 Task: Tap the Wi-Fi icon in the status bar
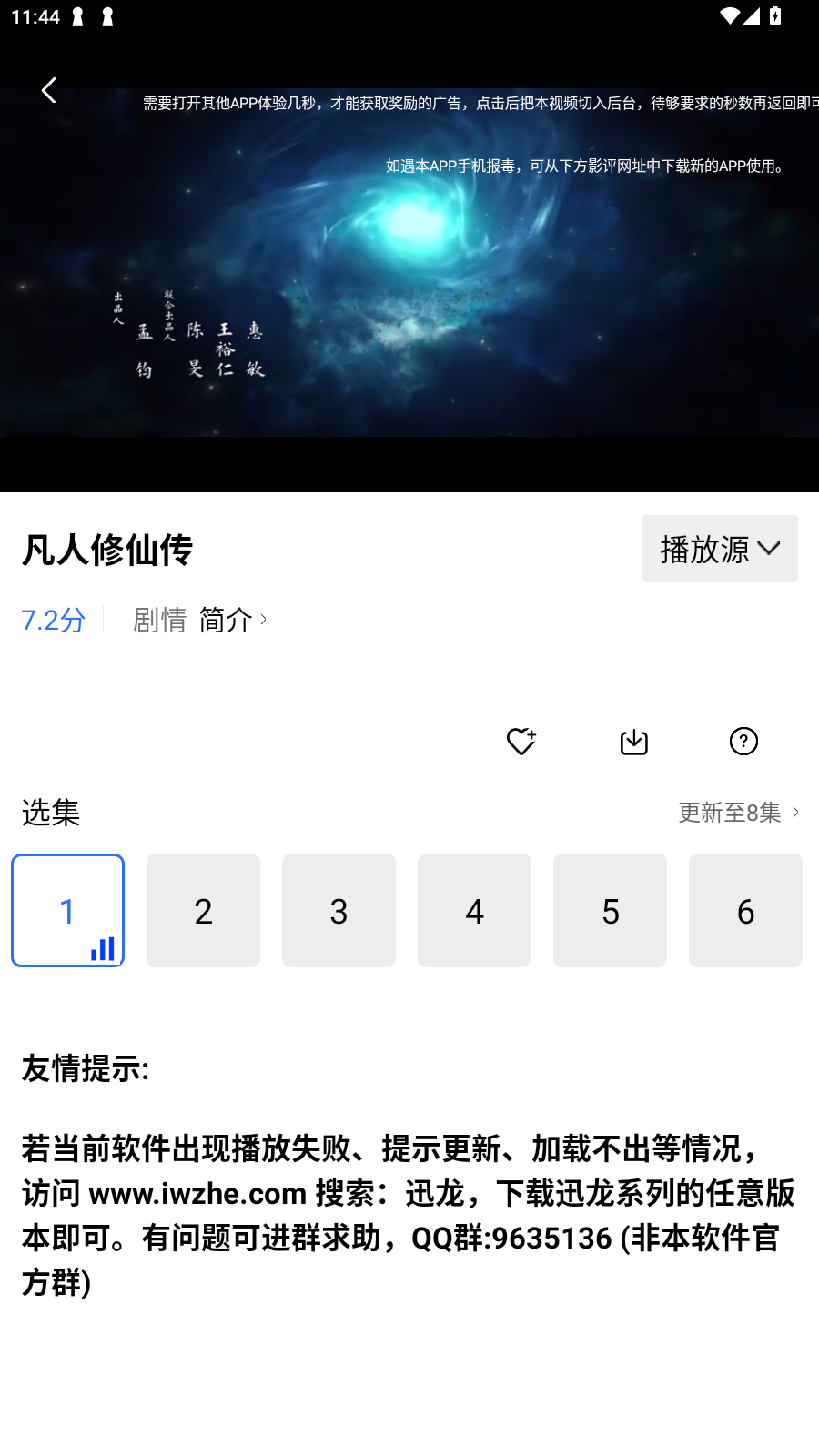(x=728, y=15)
